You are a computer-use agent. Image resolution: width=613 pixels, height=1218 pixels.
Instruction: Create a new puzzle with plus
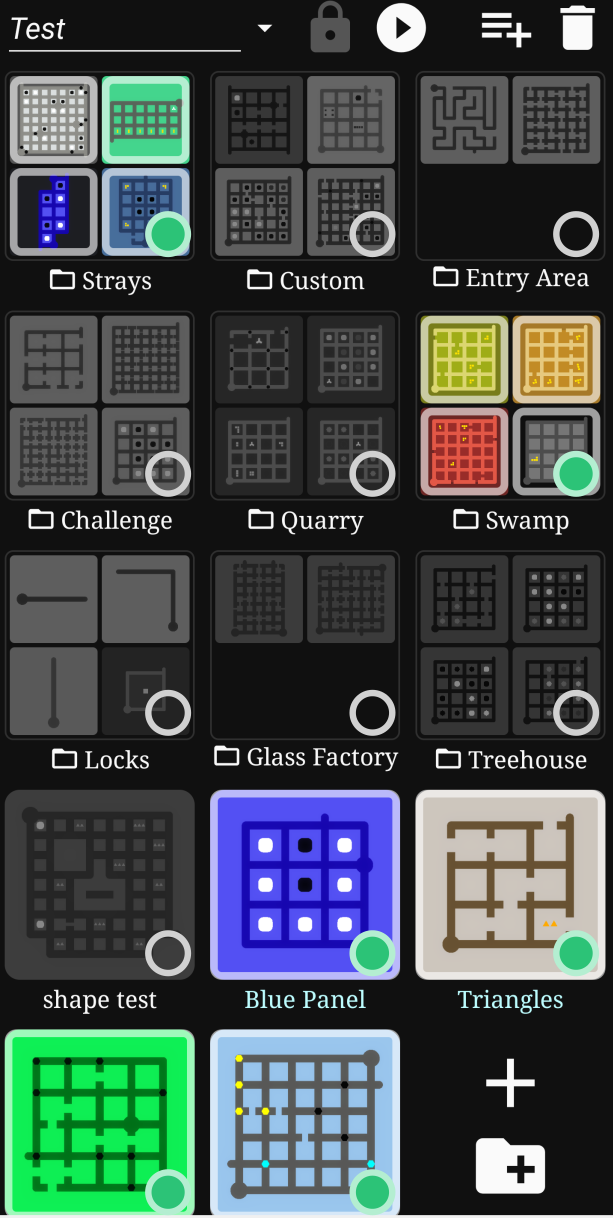(510, 1083)
